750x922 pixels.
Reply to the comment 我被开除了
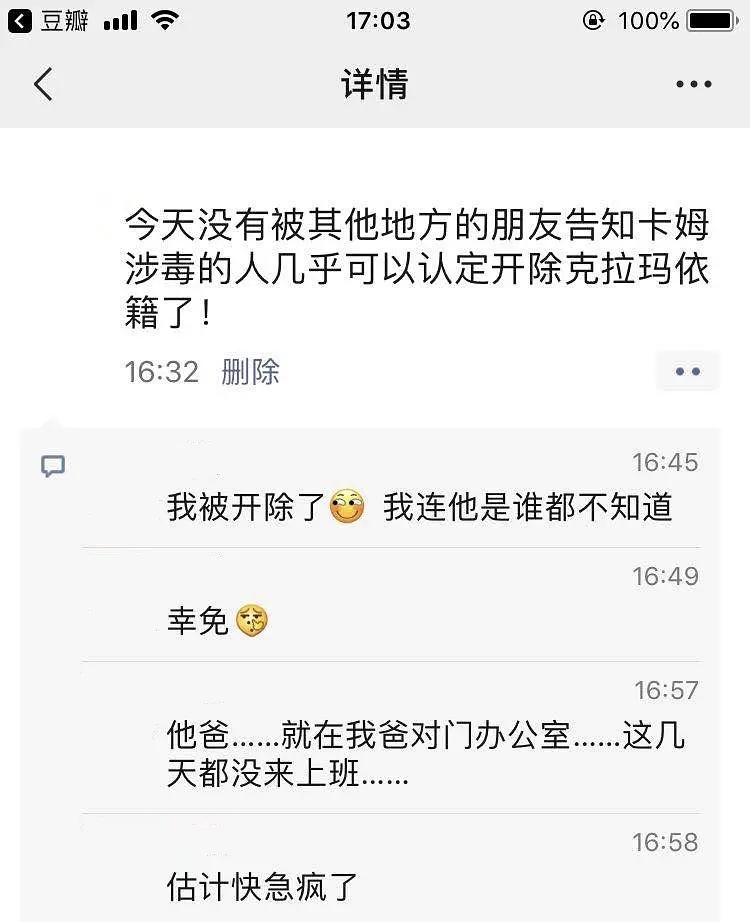tap(420, 508)
